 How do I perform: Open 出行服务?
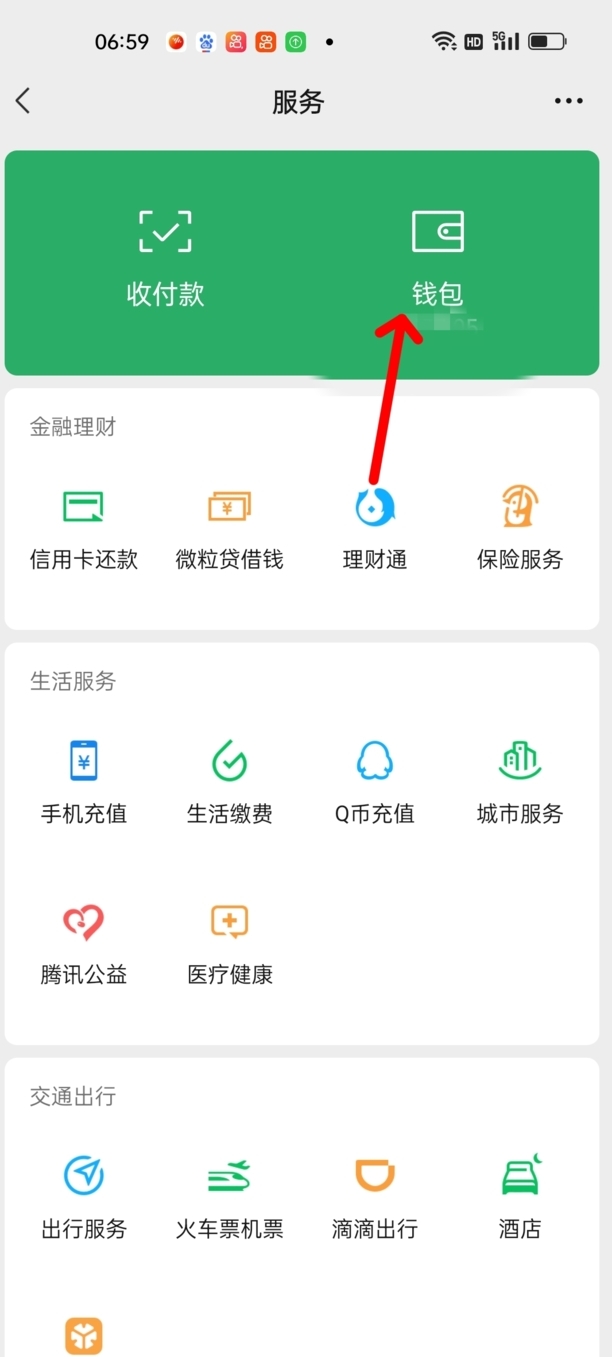[x=84, y=1198]
